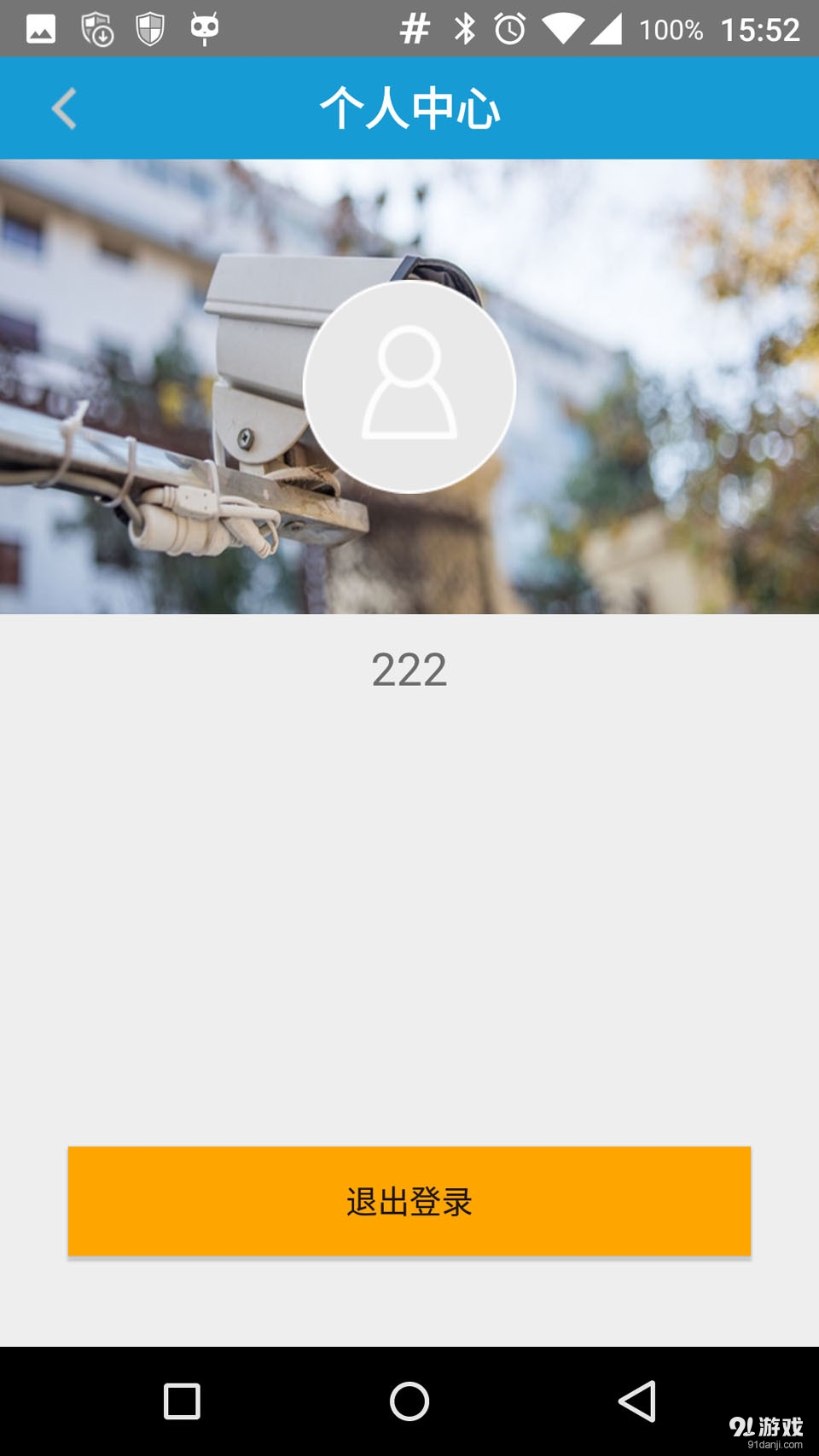The width and height of the screenshot is (819, 1456).
Task: Tap the CyanogenMod mascot notification icon
Action: (x=202, y=28)
